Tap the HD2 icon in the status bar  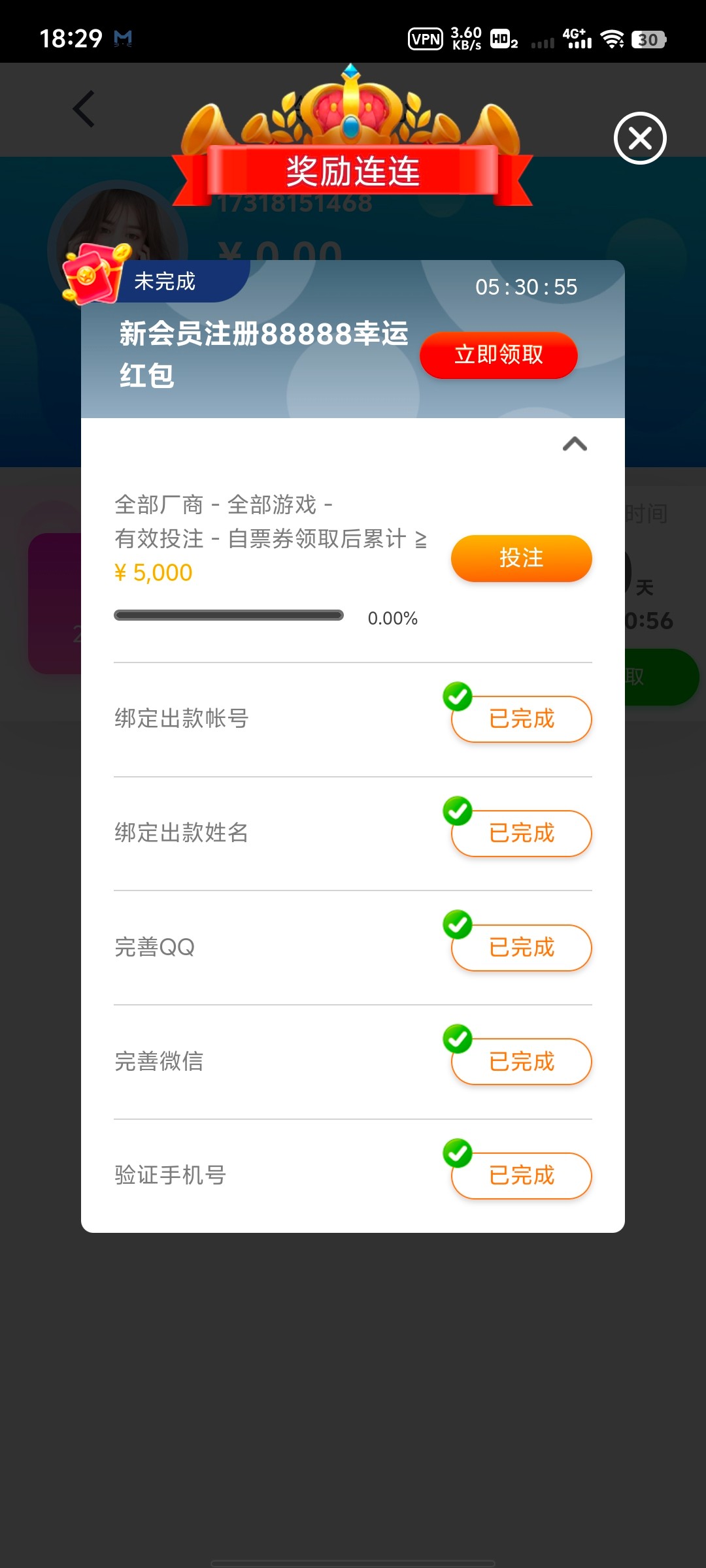502,39
